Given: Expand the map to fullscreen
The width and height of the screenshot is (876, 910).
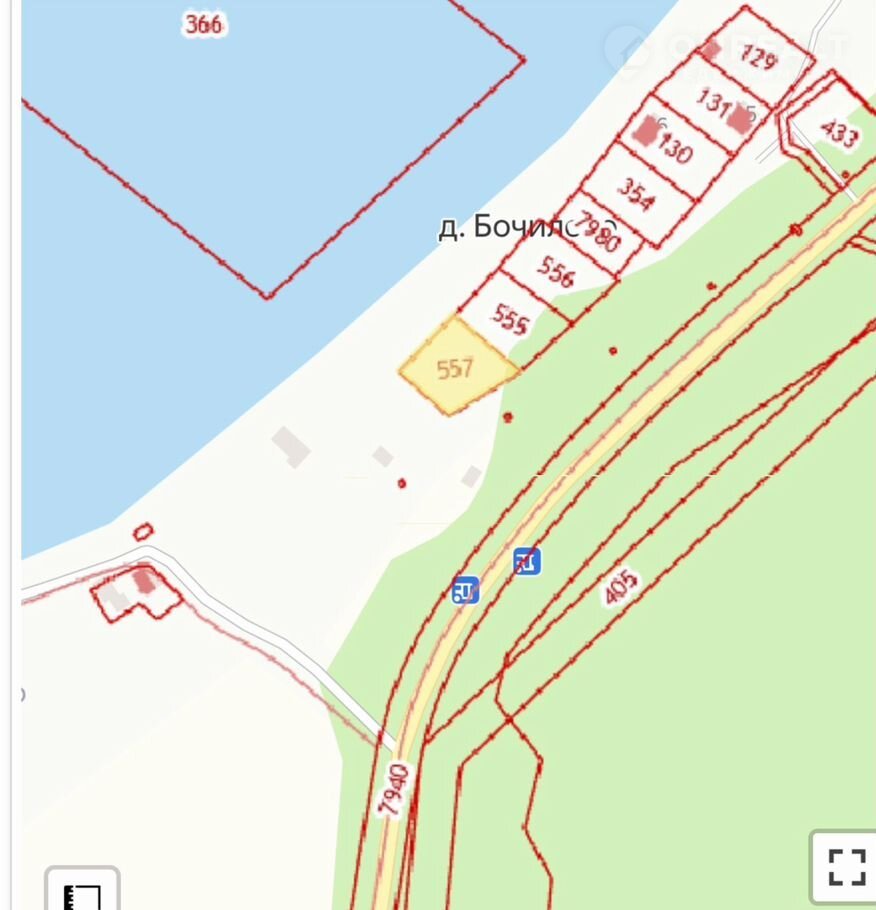Looking at the screenshot, I should pyautogui.click(x=846, y=867).
